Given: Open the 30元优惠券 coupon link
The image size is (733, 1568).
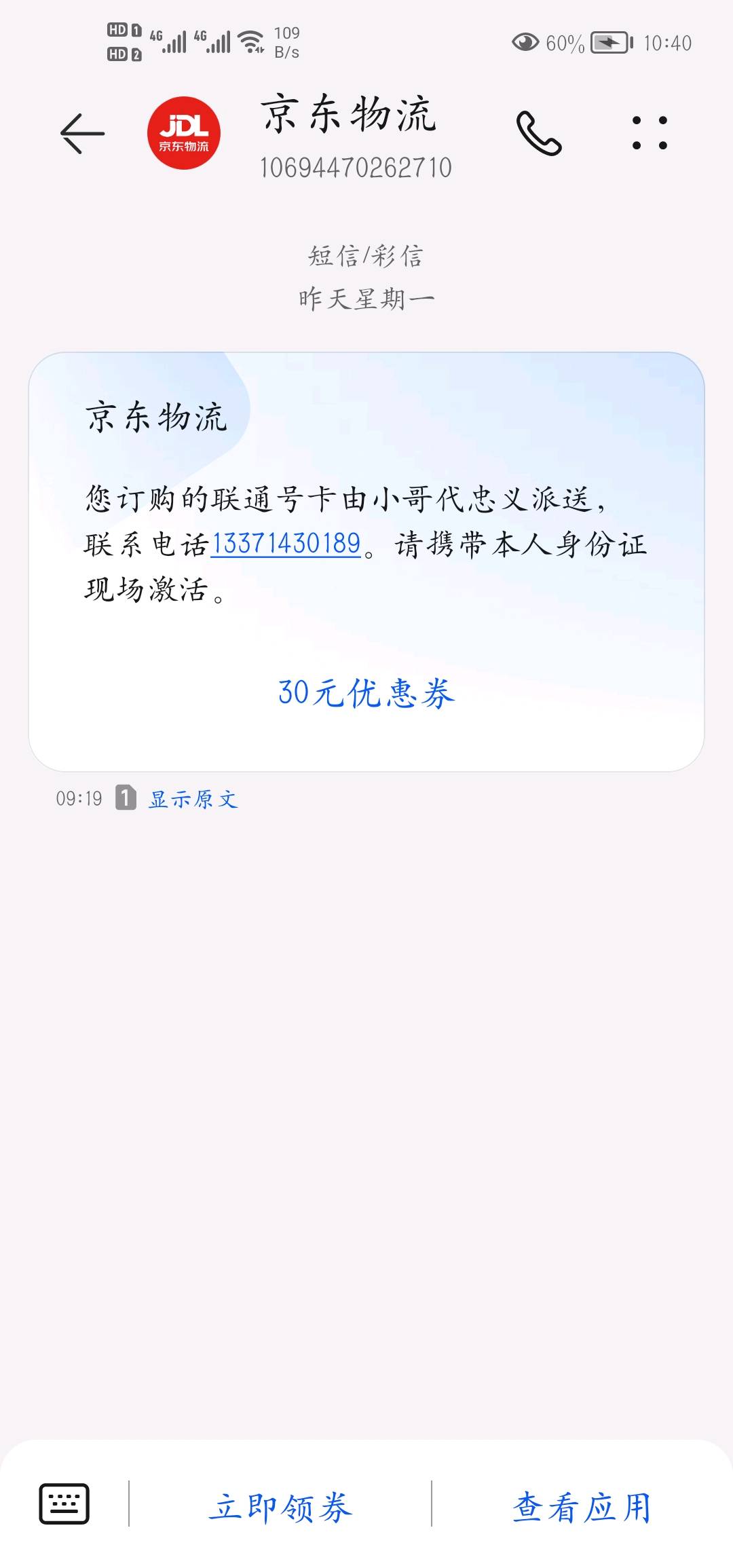Looking at the screenshot, I should [x=366, y=696].
